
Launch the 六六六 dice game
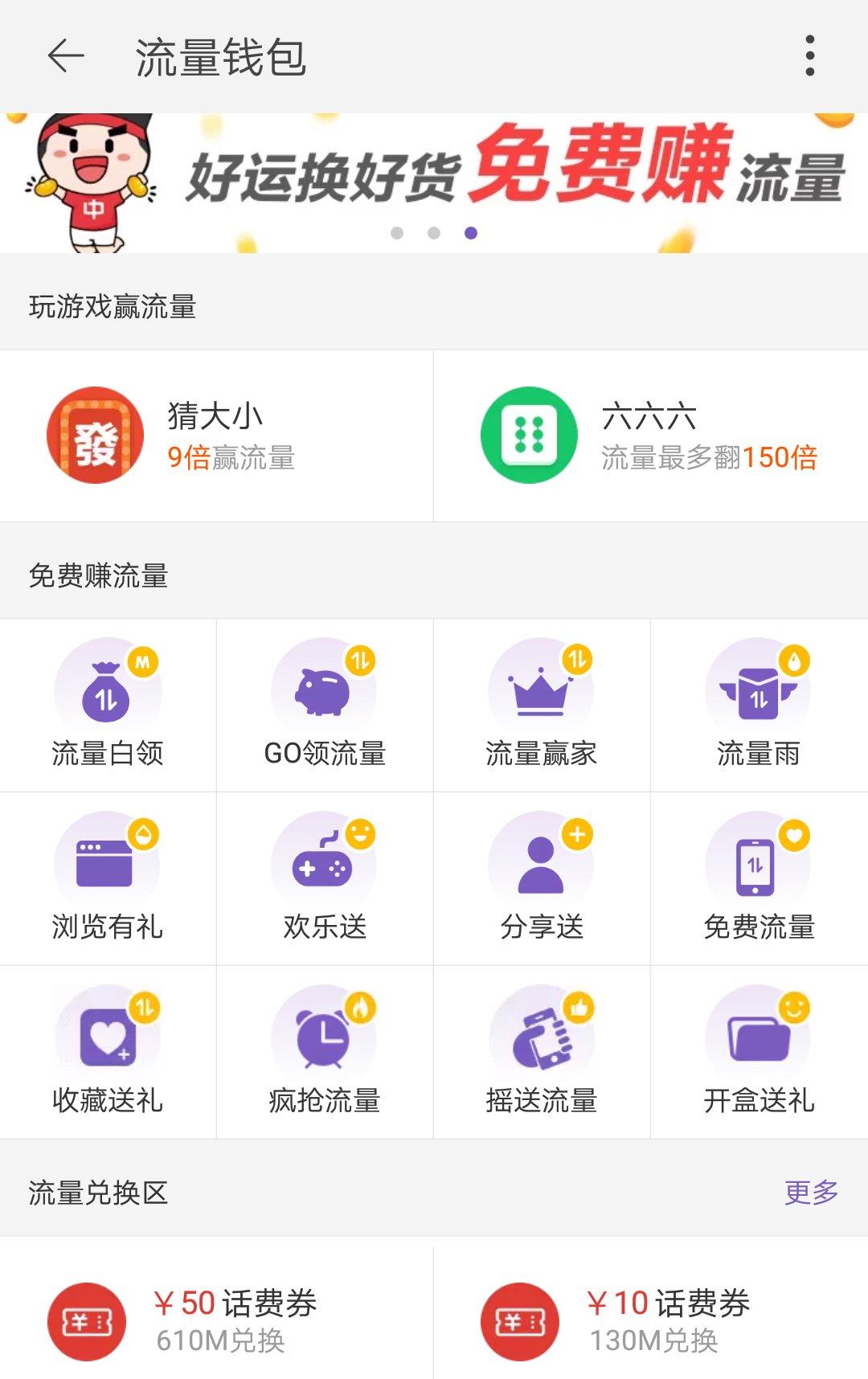coord(651,436)
